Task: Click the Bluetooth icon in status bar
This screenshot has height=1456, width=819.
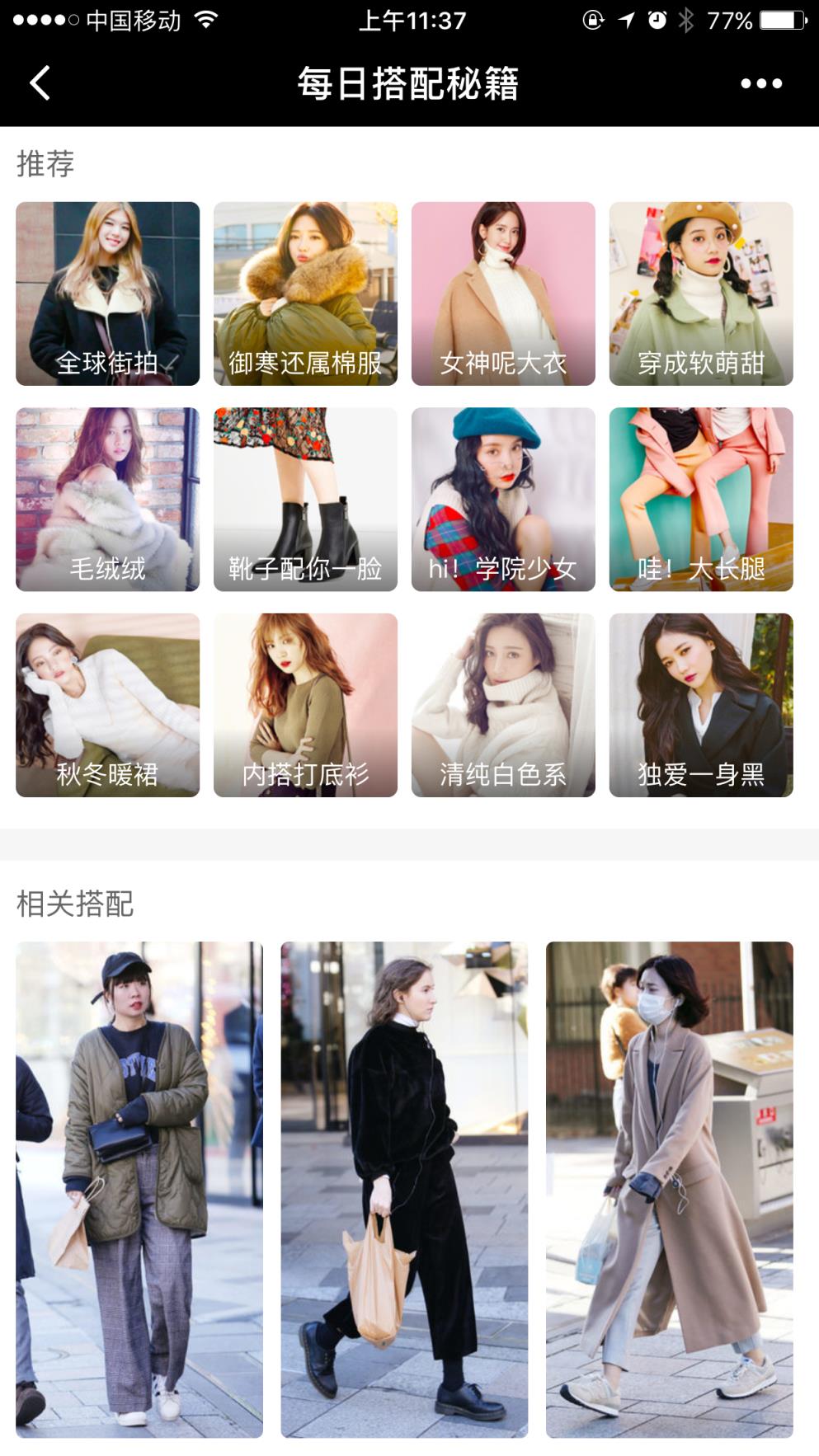Action: point(685,19)
